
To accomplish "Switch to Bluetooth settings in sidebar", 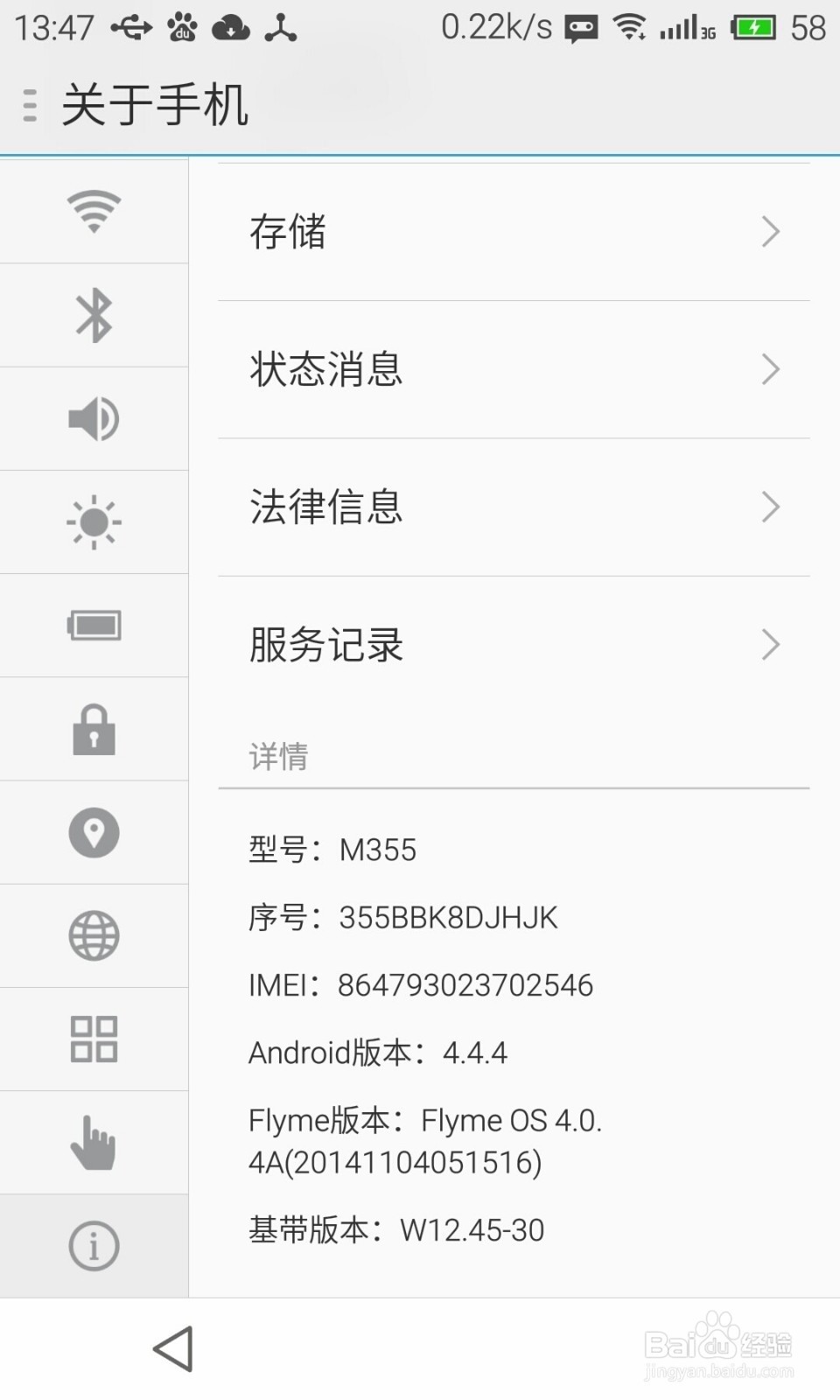I will [94, 315].
